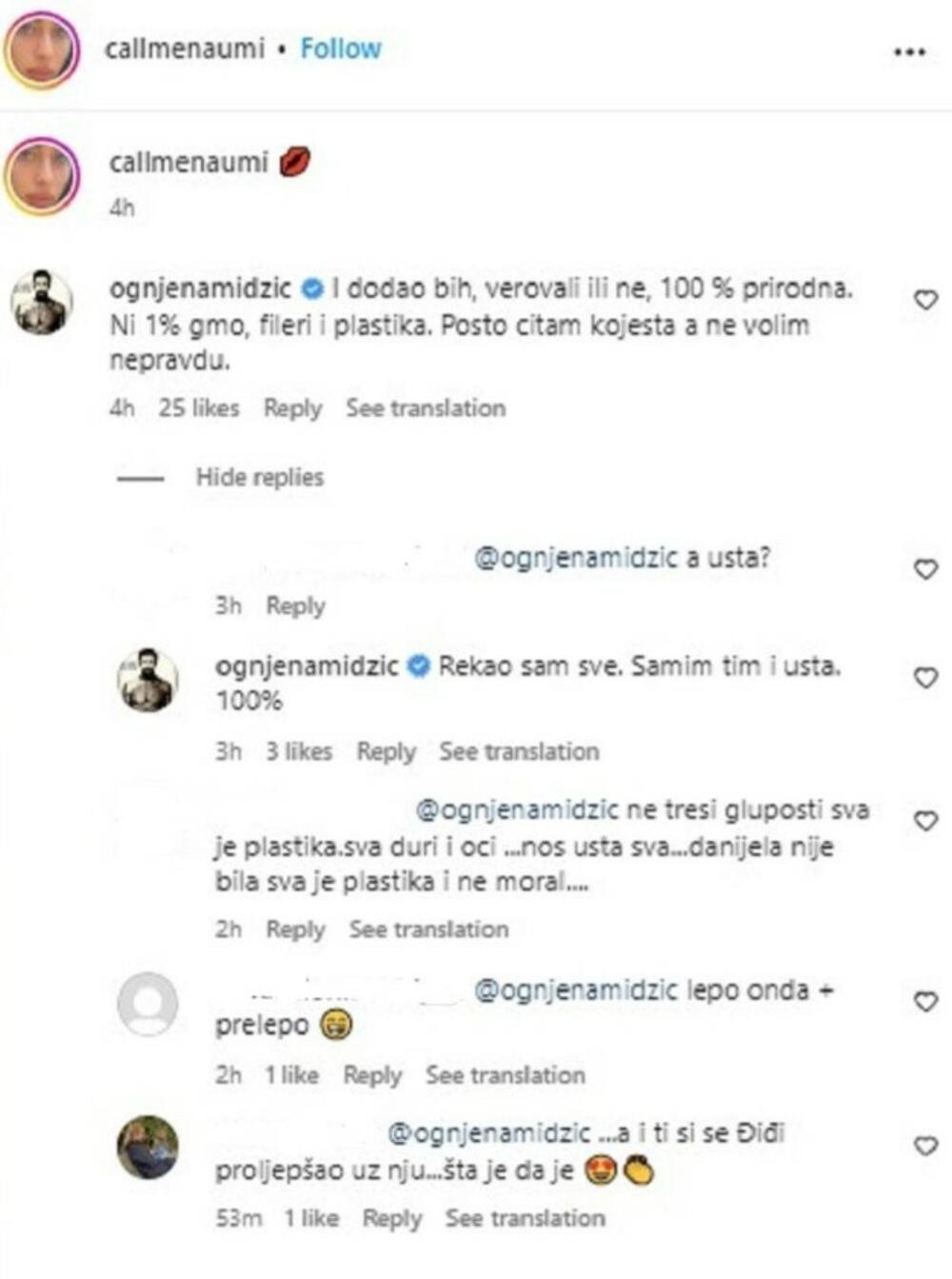Image resolution: width=952 pixels, height=1279 pixels.
Task: Like ognjenamidzic's first comment with the heart
Action: click(x=924, y=301)
